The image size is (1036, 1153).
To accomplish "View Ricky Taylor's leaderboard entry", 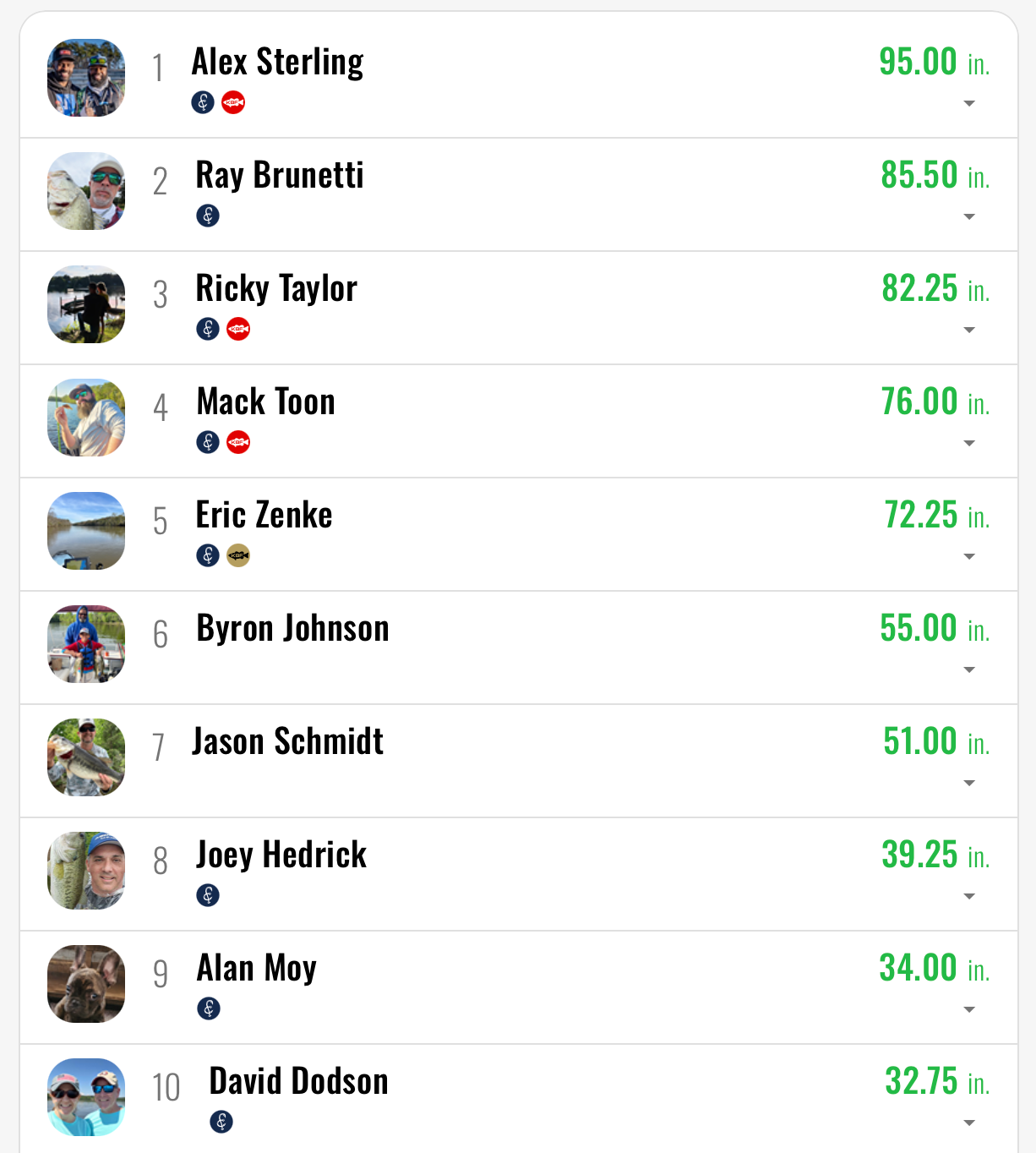I will [x=276, y=289].
